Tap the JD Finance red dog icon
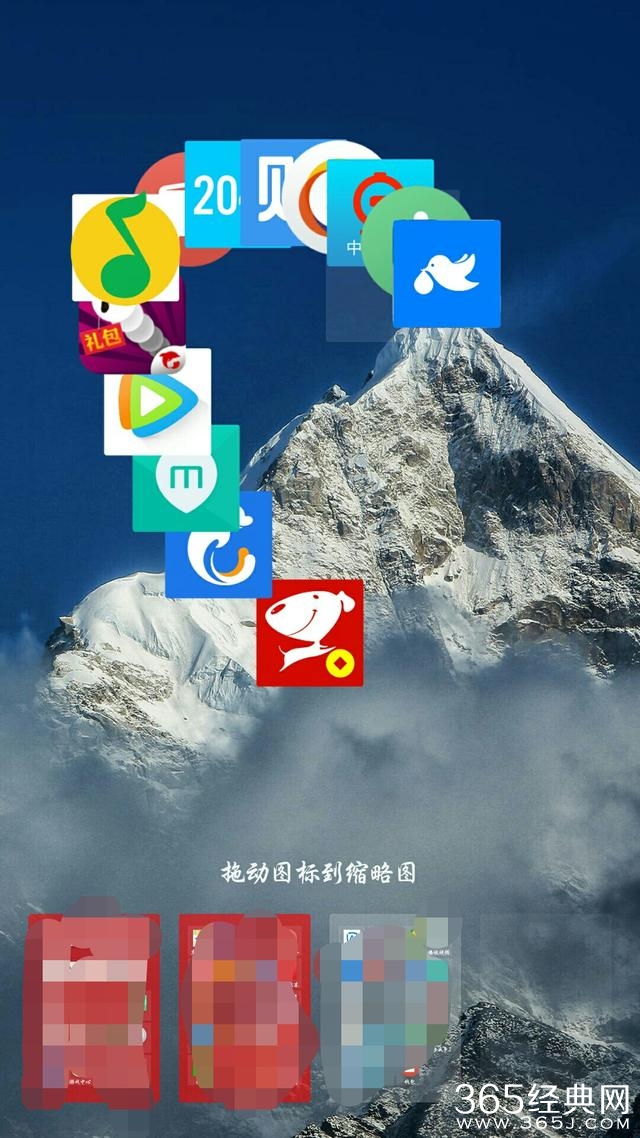Viewport: 640px width, 1138px height. (x=310, y=632)
